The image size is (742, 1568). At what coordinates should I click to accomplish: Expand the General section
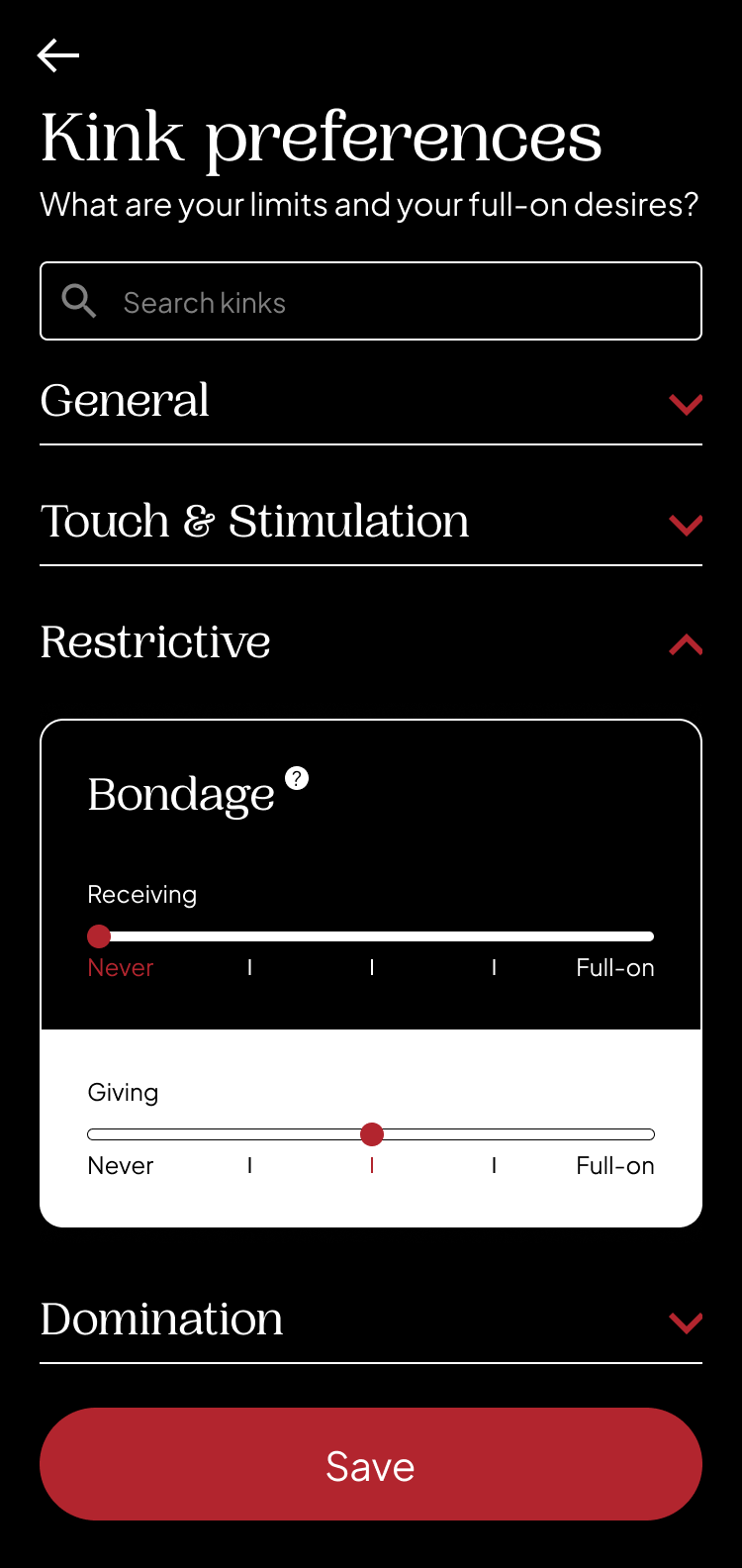point(371,402)
